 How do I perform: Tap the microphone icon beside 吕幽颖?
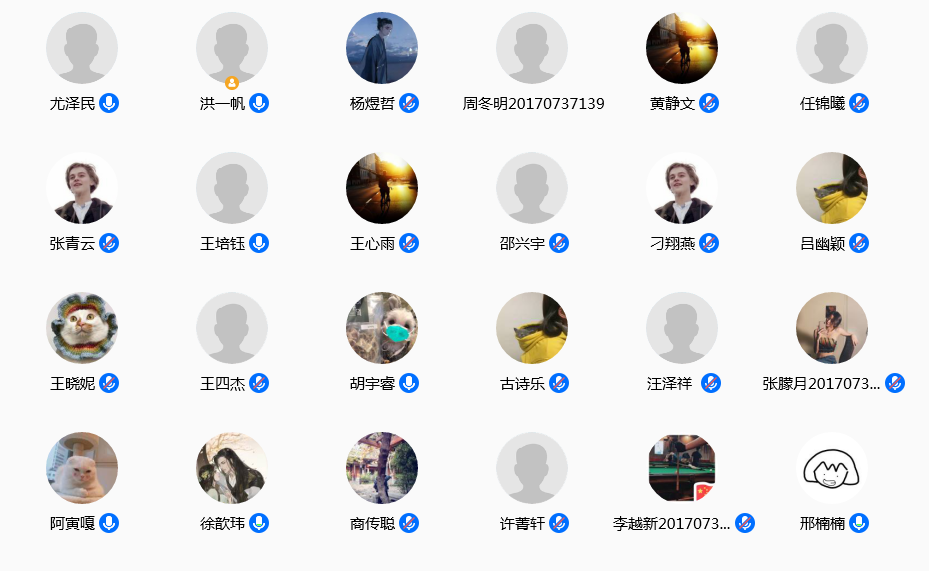click(859, 243)
